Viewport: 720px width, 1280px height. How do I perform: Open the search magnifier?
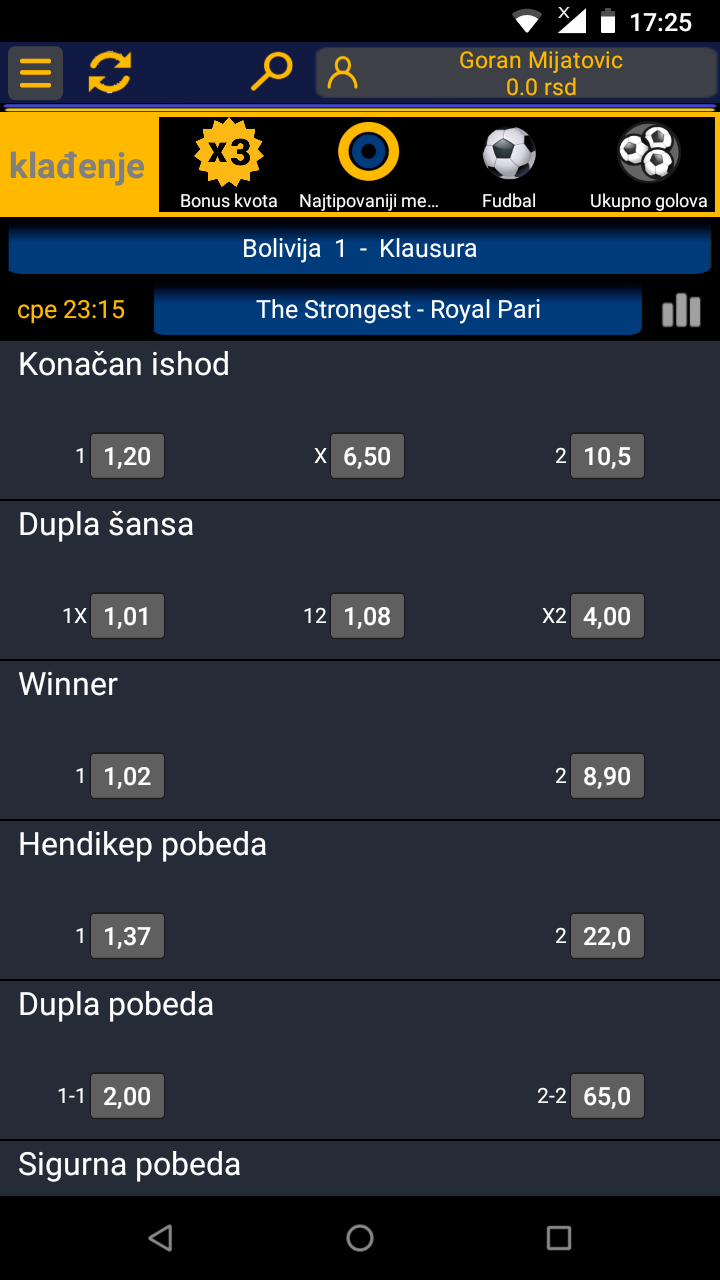coord(271,72)
